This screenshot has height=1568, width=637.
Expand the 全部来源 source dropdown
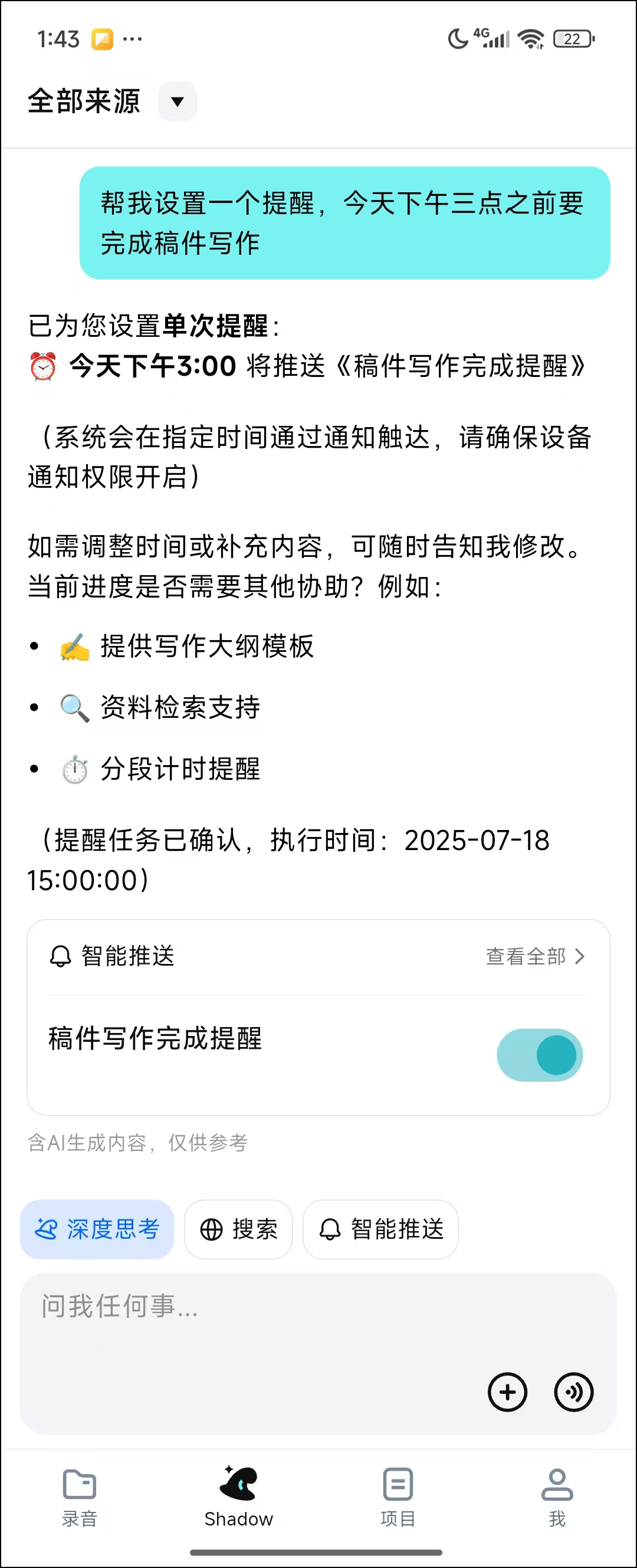(176, 101)
